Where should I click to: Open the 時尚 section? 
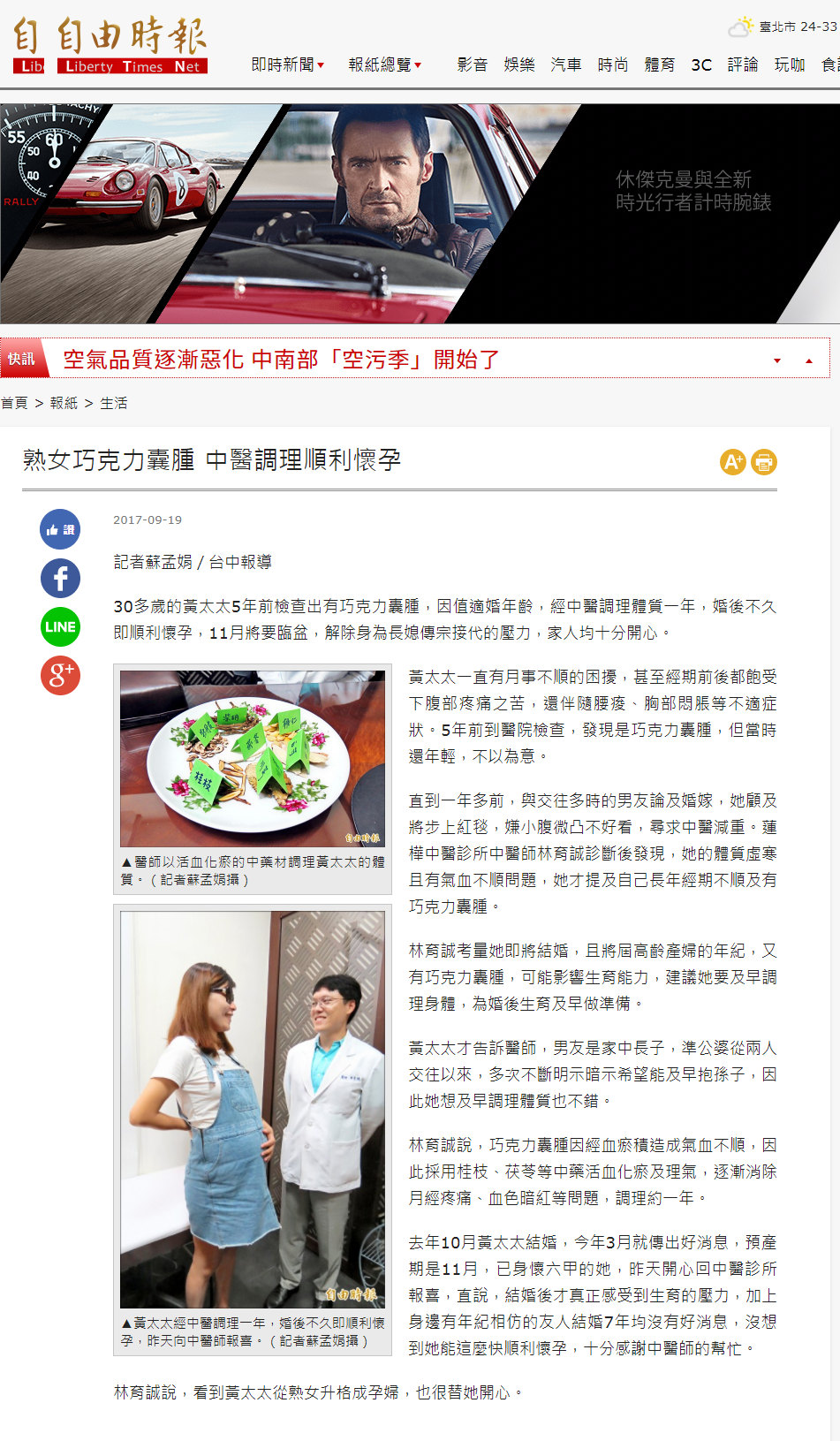(x=613, y=64)
